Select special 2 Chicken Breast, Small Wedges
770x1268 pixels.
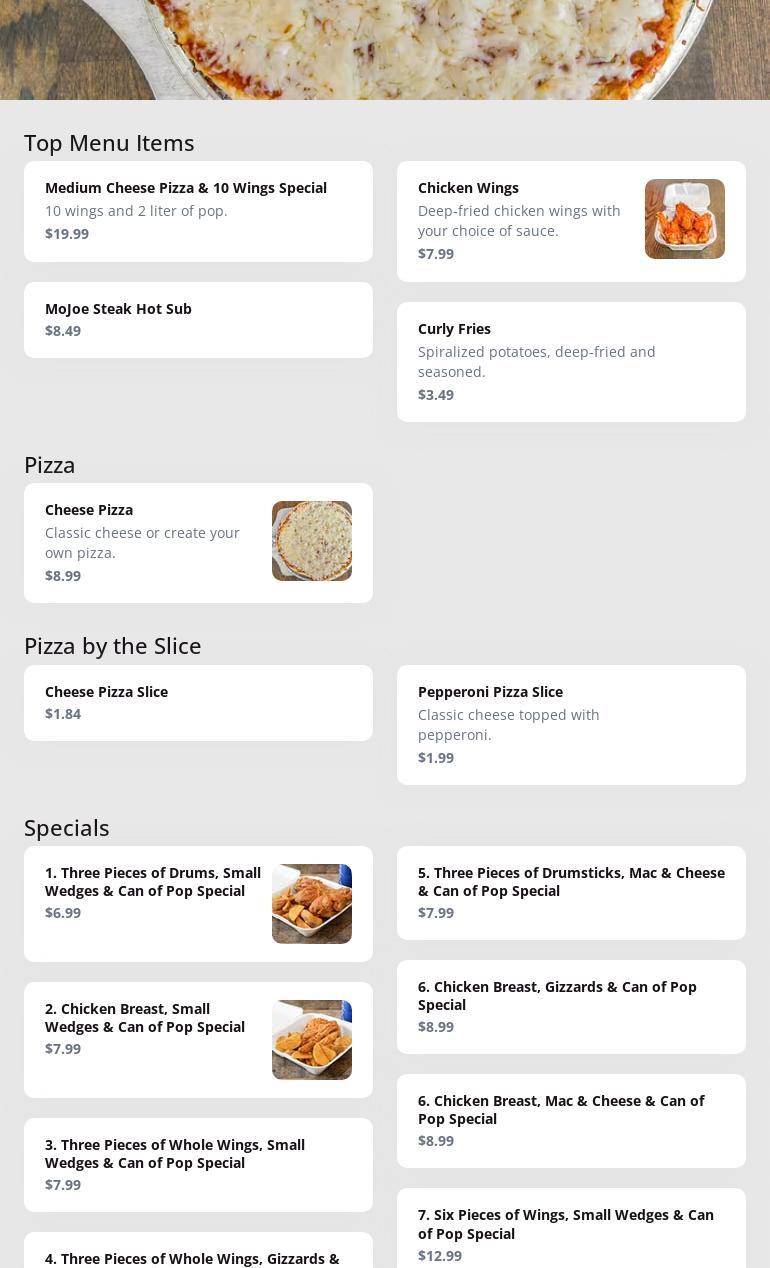point(198,1039)
